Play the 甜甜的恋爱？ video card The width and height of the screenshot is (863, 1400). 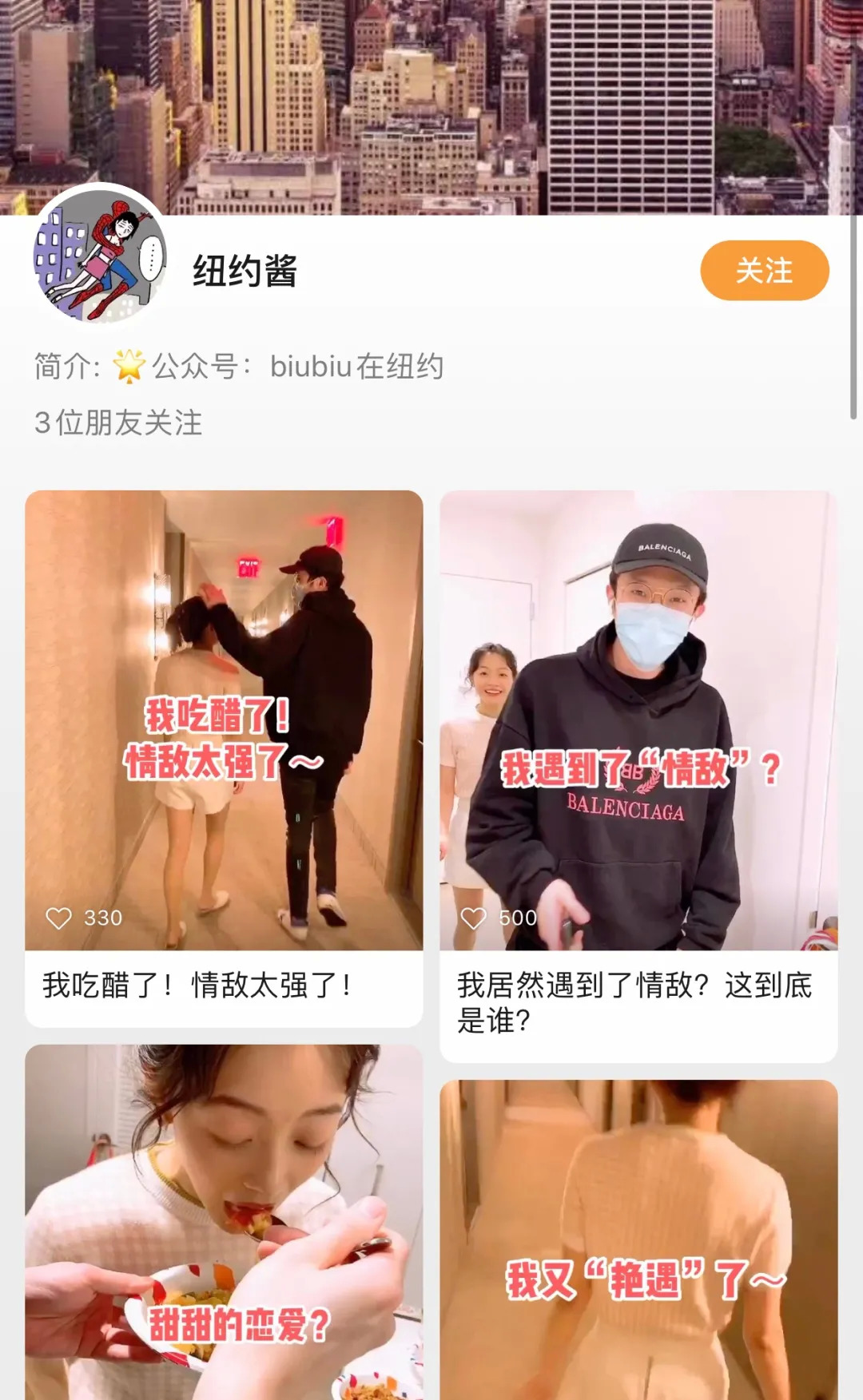(224, 1222)
